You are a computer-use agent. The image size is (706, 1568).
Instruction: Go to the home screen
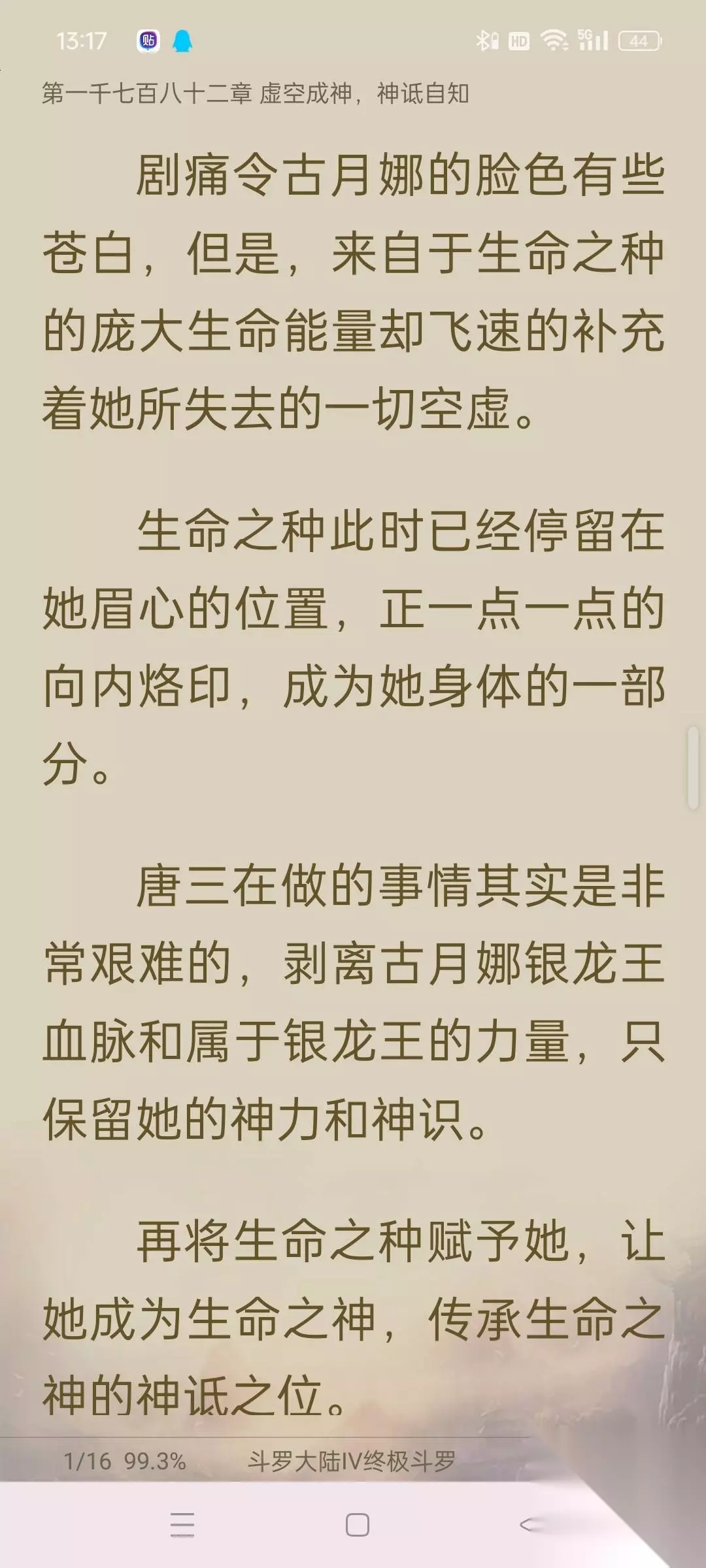[x=357, y=1525]
